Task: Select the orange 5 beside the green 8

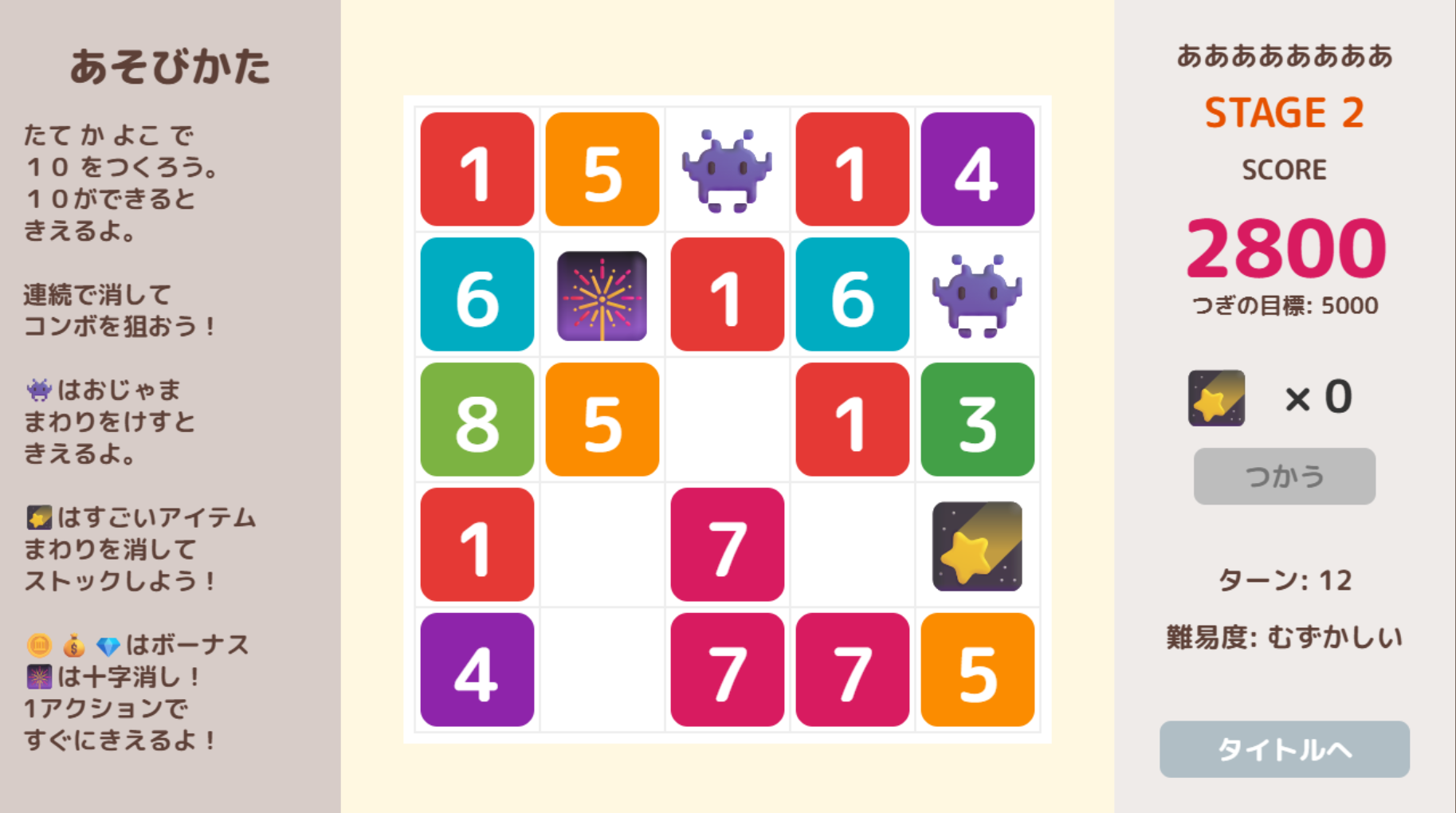Action: [x=602, y=419]
